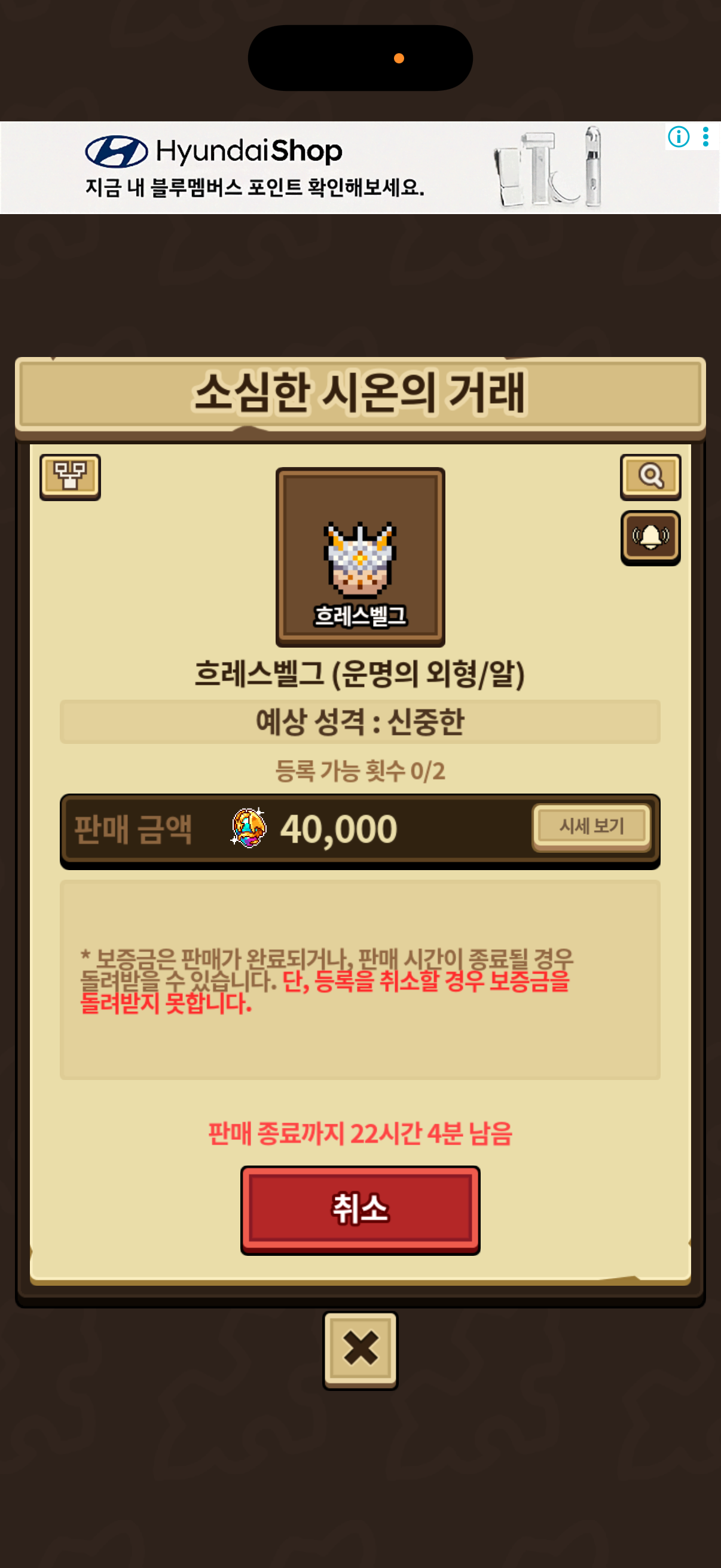Open the evolution tree icon
The image size is (721, 1568).
tap(70, 476)
